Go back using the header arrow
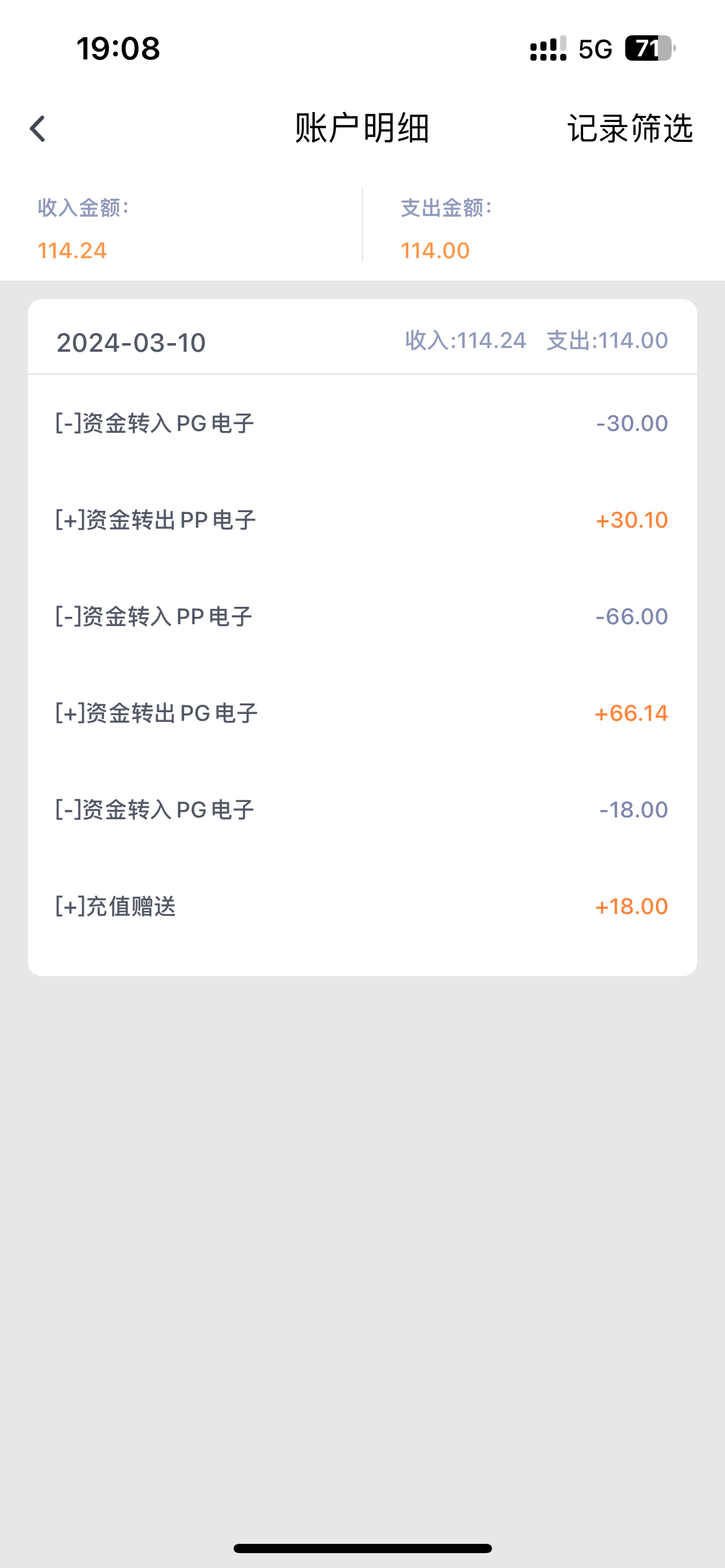 click(38, 129)
